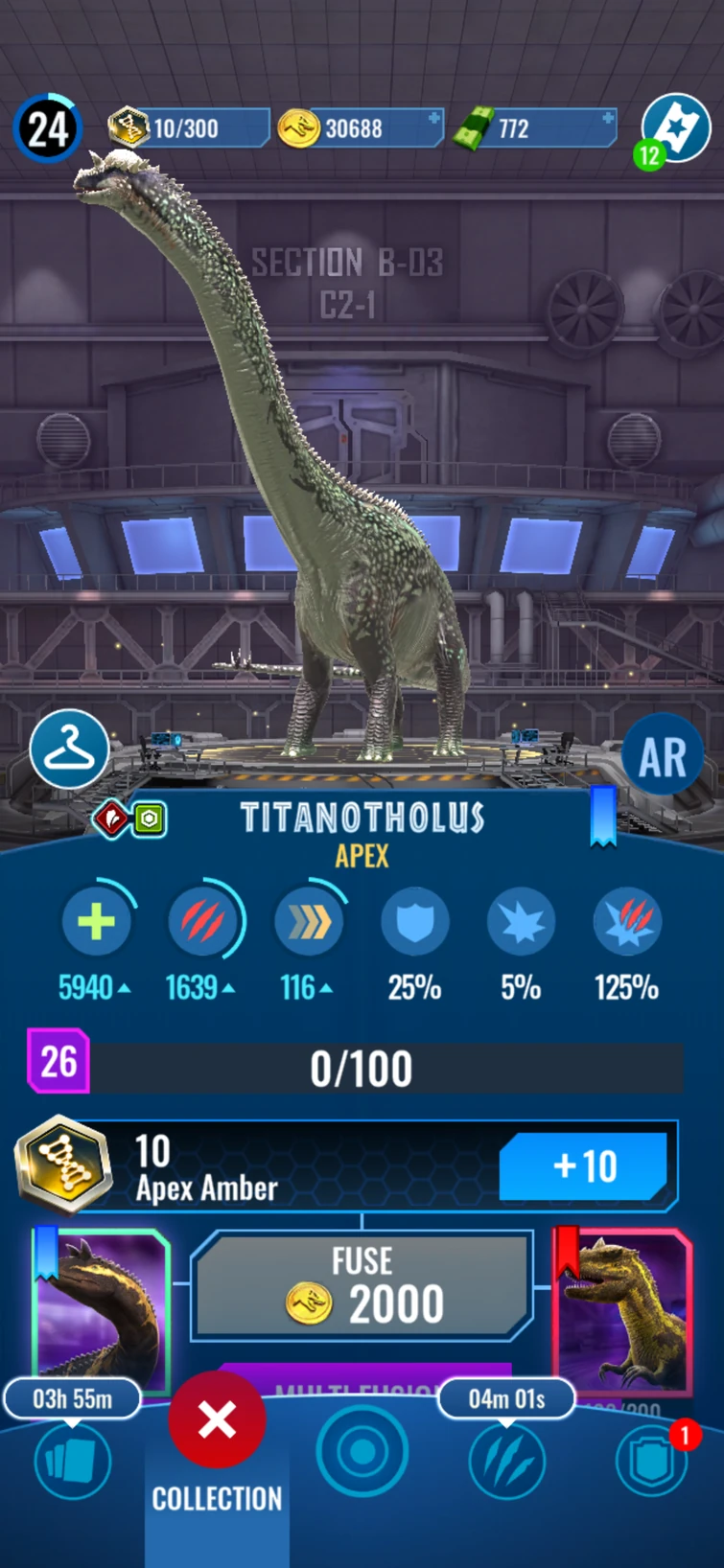This screenshot has width=724, height=1568.
Task: View the speed stat details
Action: (x=308, y=922)
